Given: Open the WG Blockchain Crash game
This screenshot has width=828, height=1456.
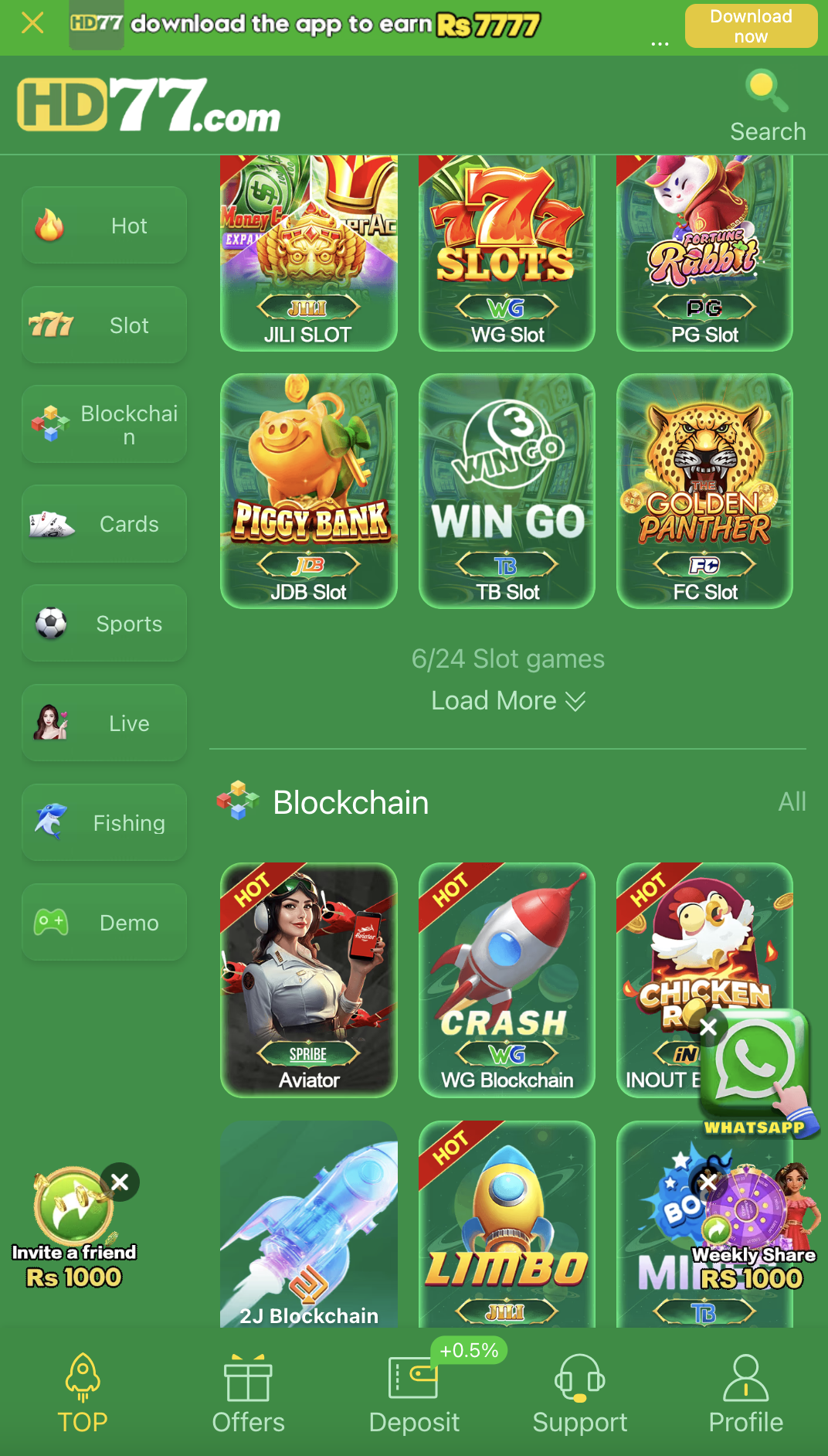Looking at the screenshot, I should point(507,979).
